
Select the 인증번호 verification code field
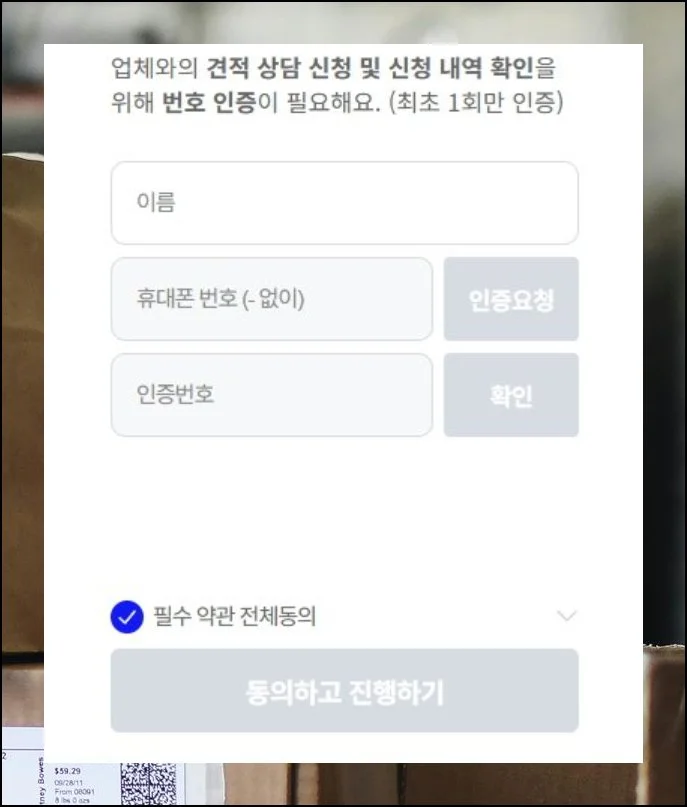click(x=271, y=395)
